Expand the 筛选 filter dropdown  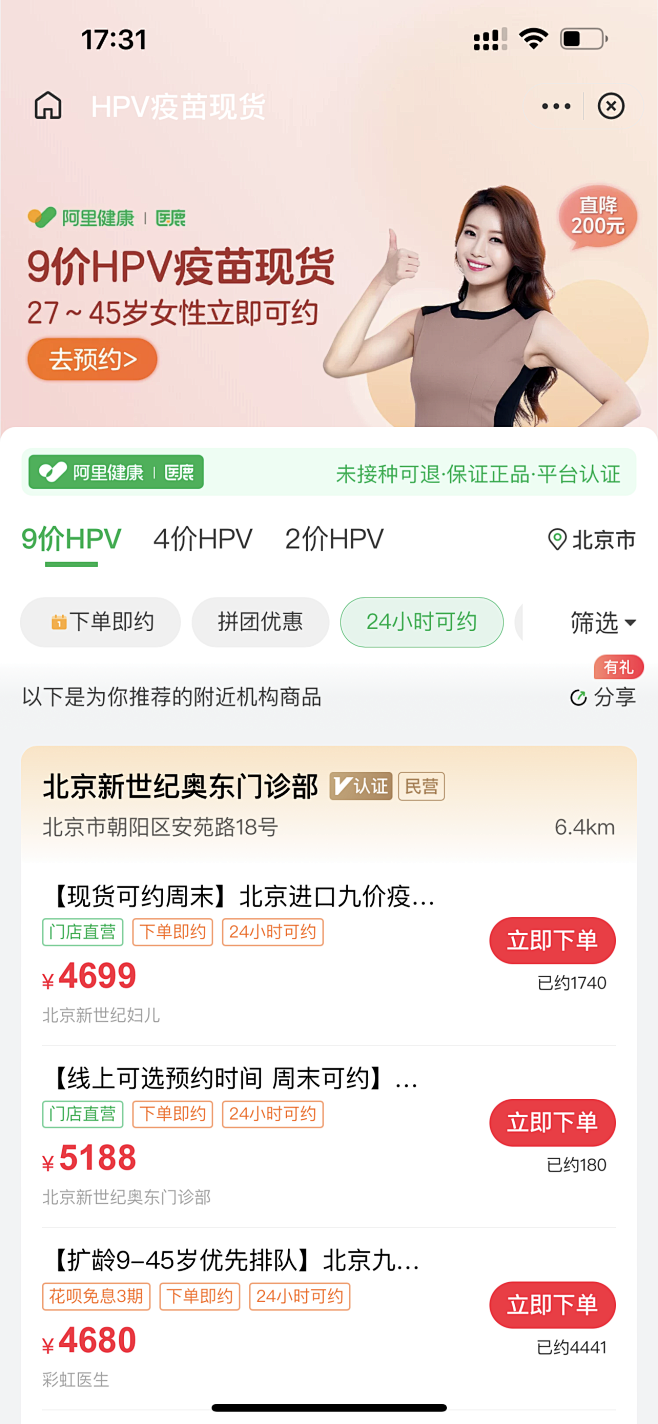coord(603,623)
